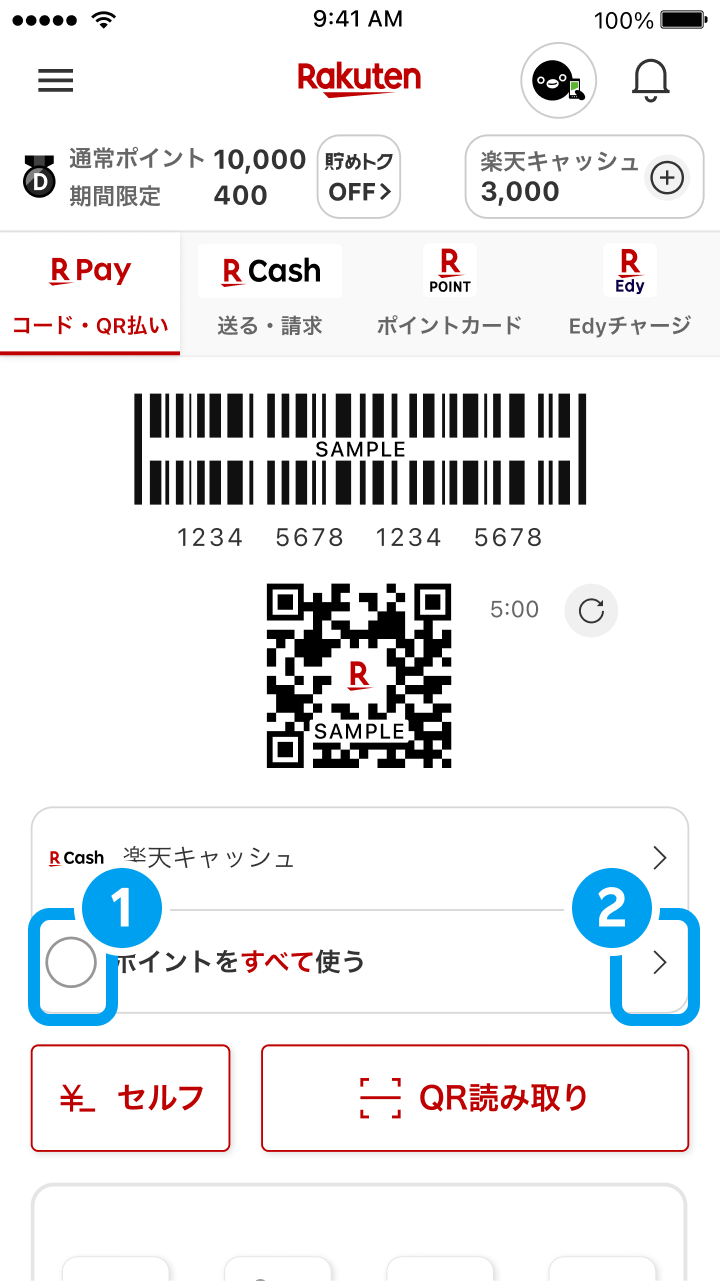Open the hamburger menu
The image size is (720, 1281).
click(56, 80)
